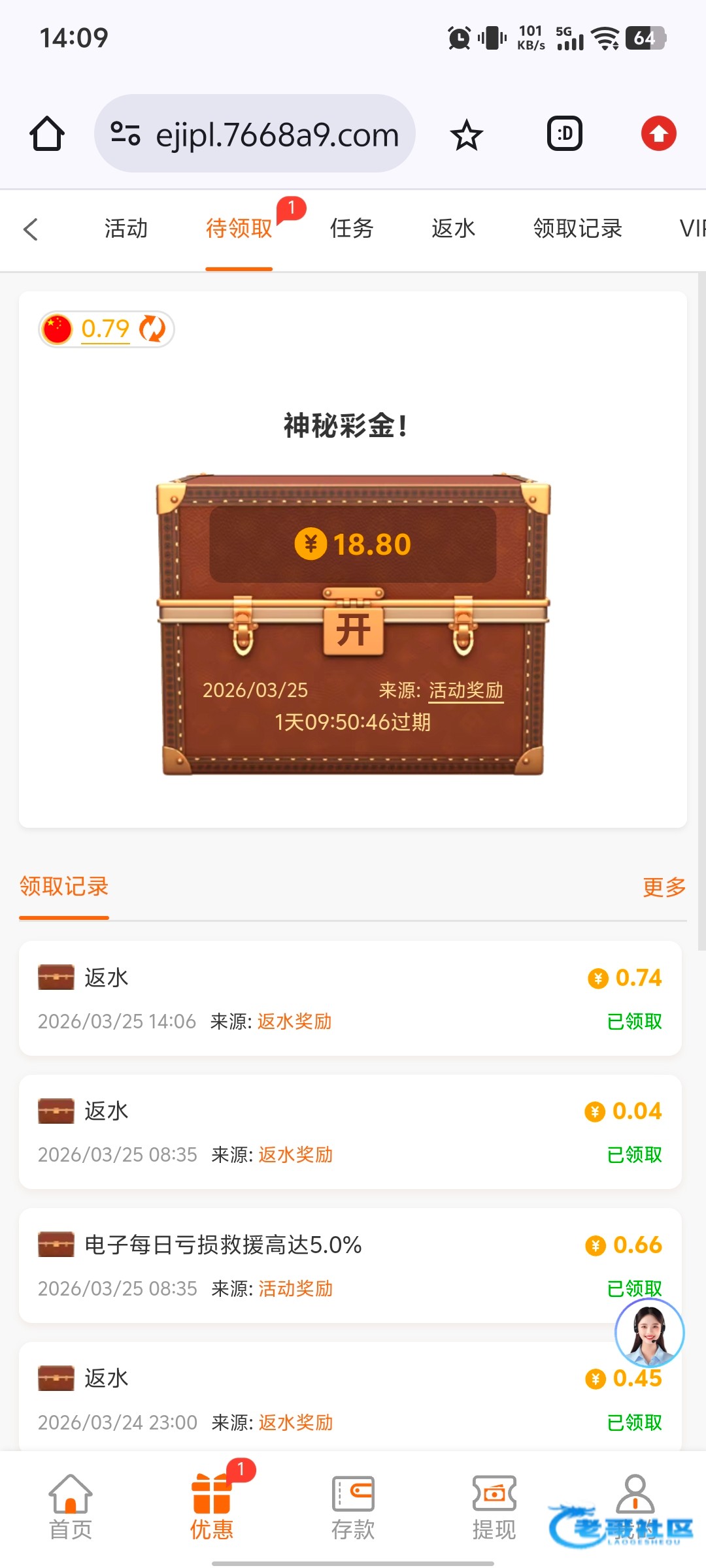This screenshot has height=1568, width=706.
Task: Switch to the 活动 tab
Action: tap(126, 229)
